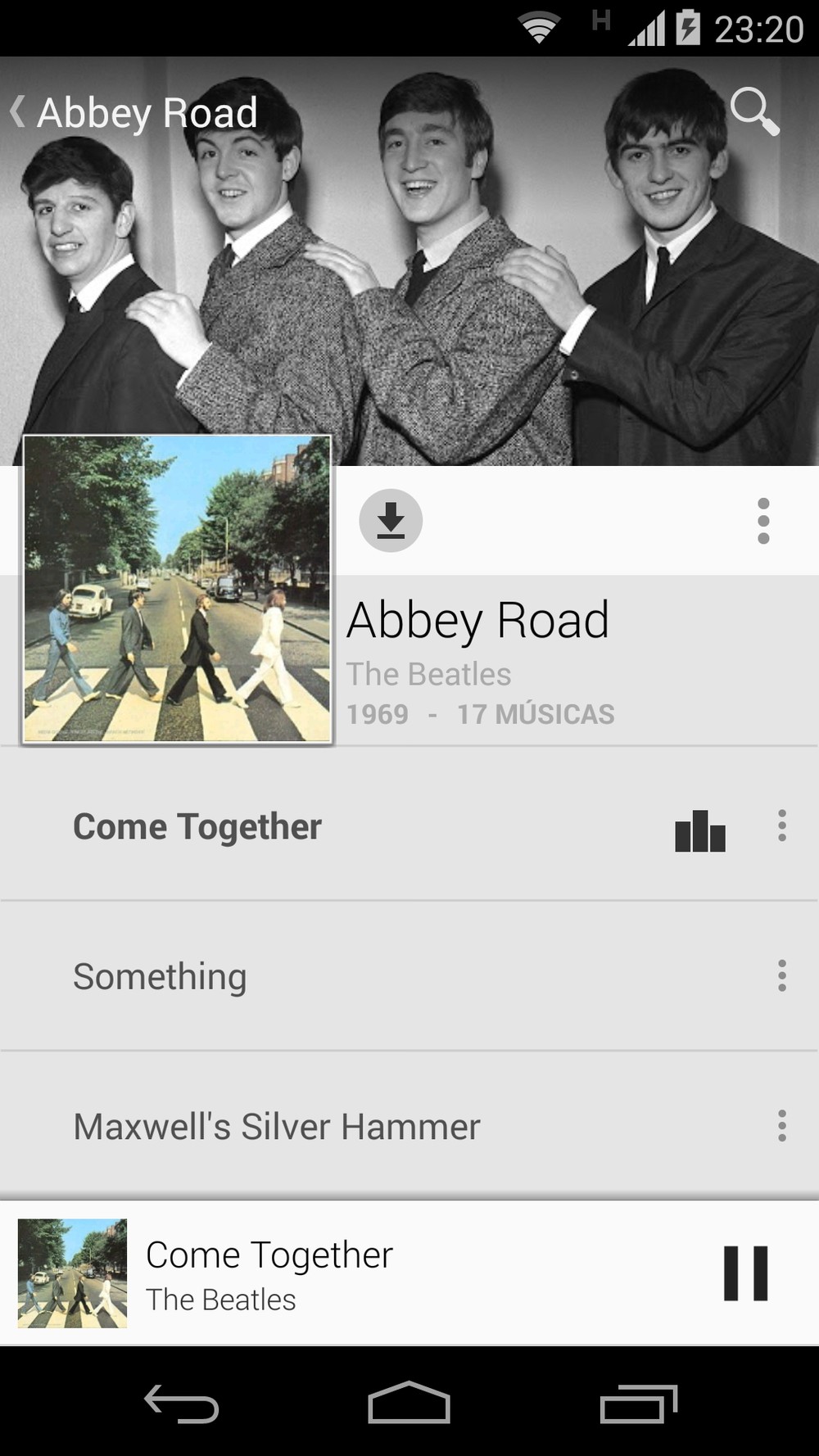Open options for Come Together track

[x=782, y=826]
